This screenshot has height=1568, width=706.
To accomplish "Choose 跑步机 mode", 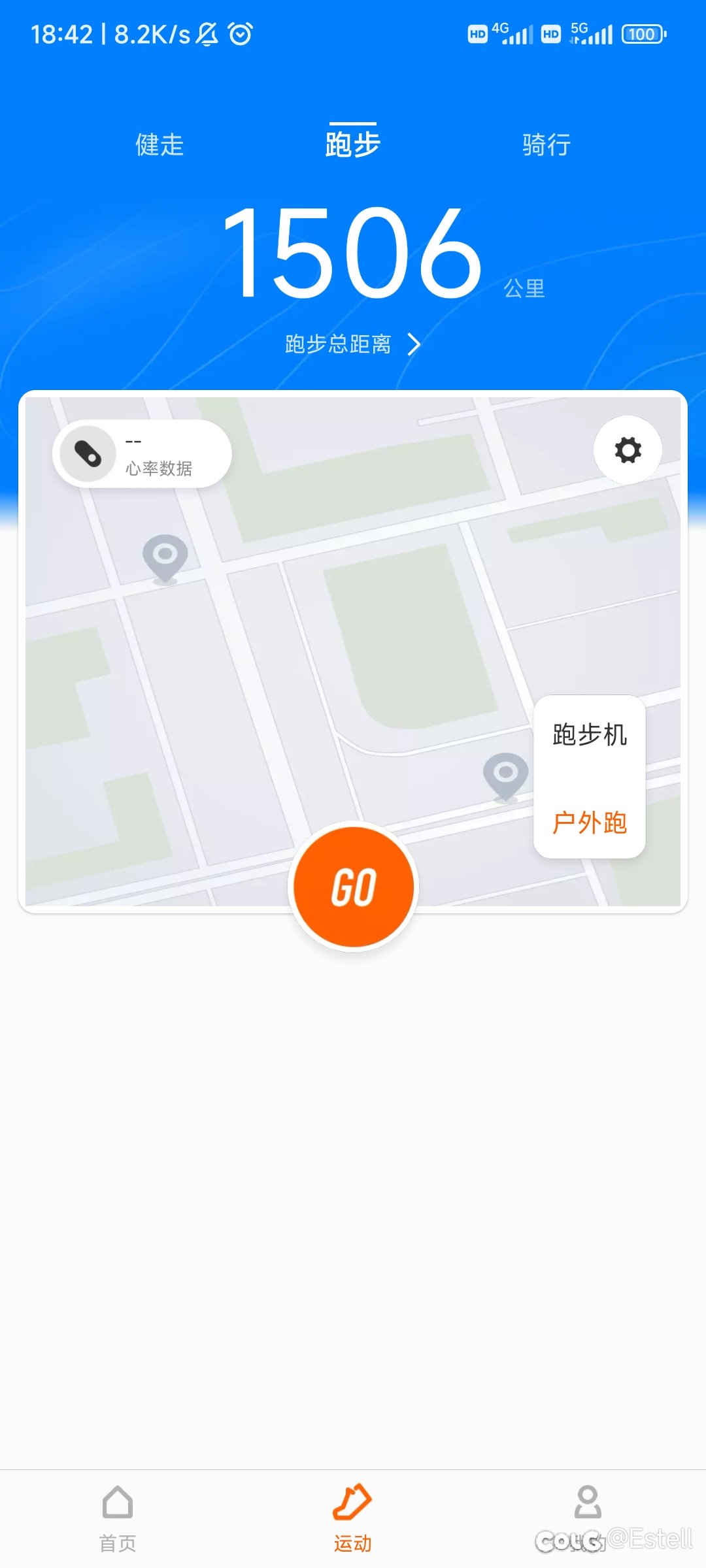I will [x=590, y=735].
